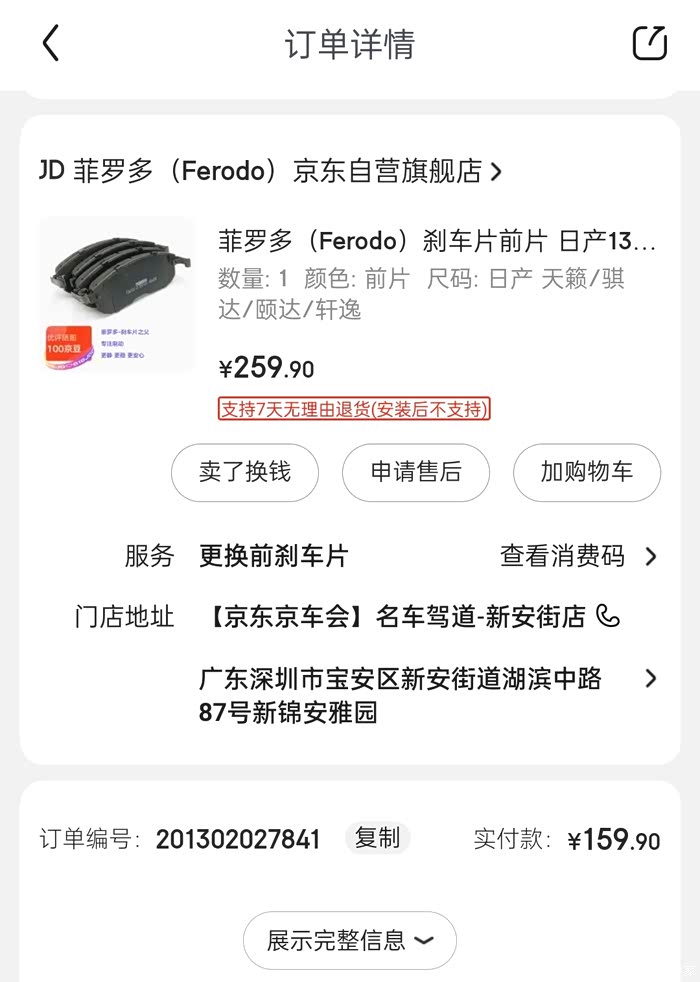
Task: Copy the order number with 复制
Action: (x=377, y=838)
